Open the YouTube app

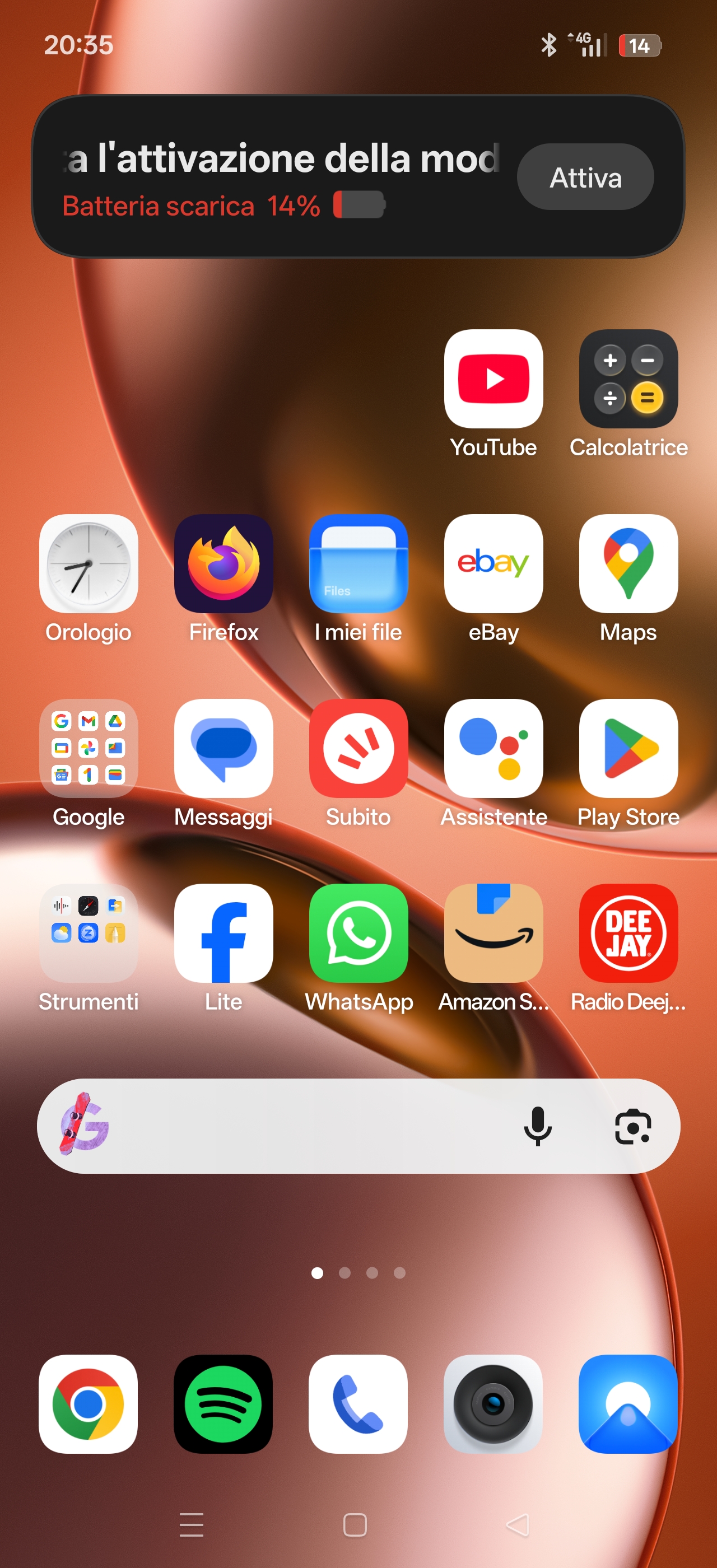click(493, 379)
